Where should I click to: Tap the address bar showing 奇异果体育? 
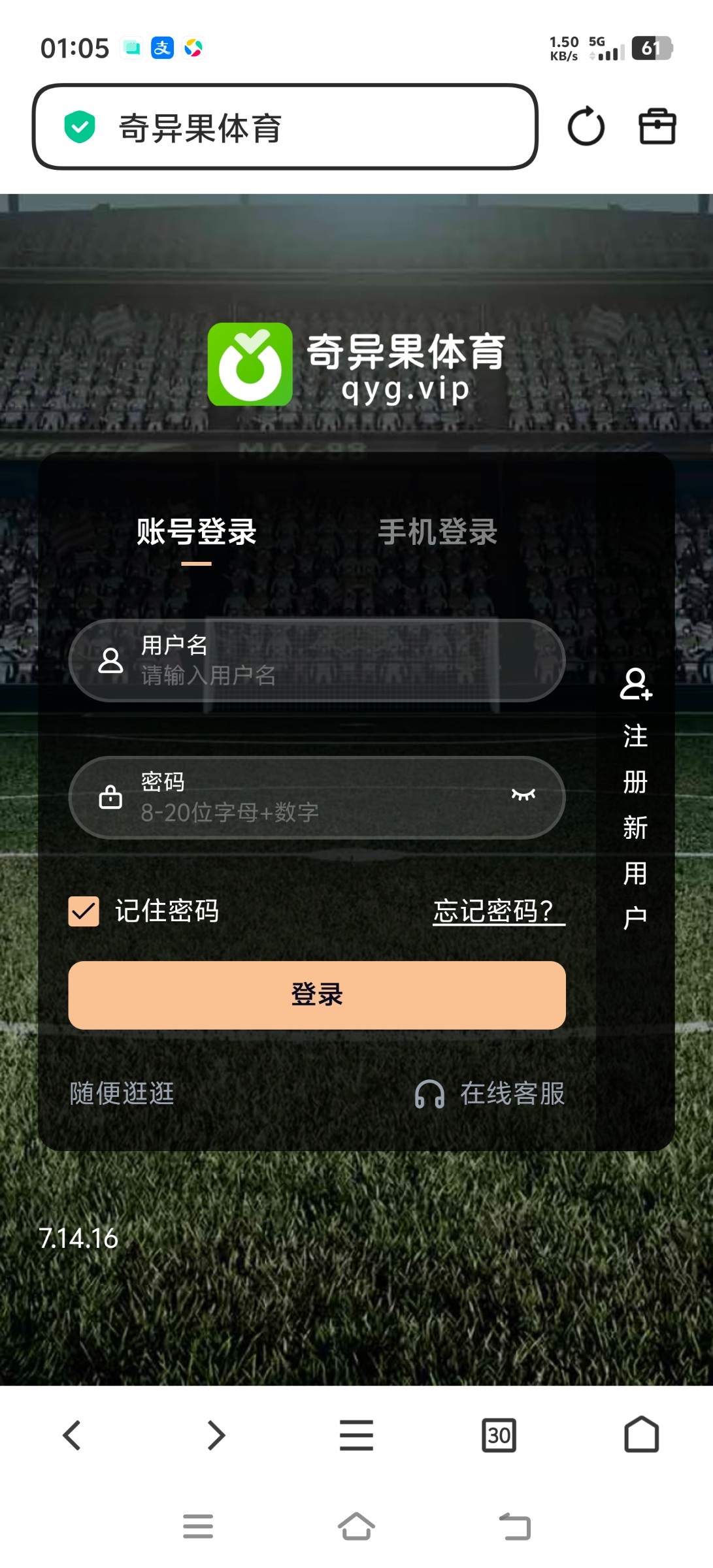click(285, 127)
